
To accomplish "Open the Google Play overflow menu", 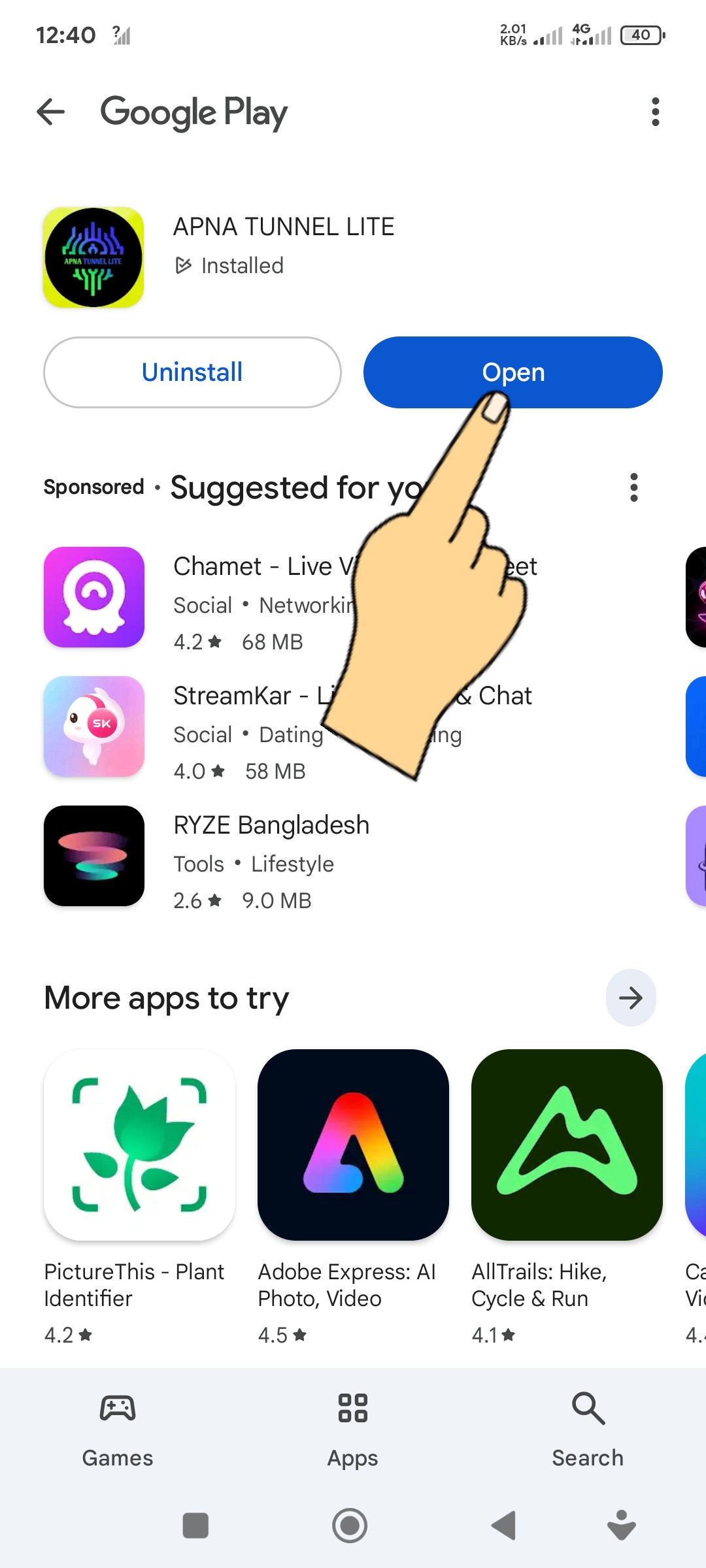I will (x=655, y=112).
